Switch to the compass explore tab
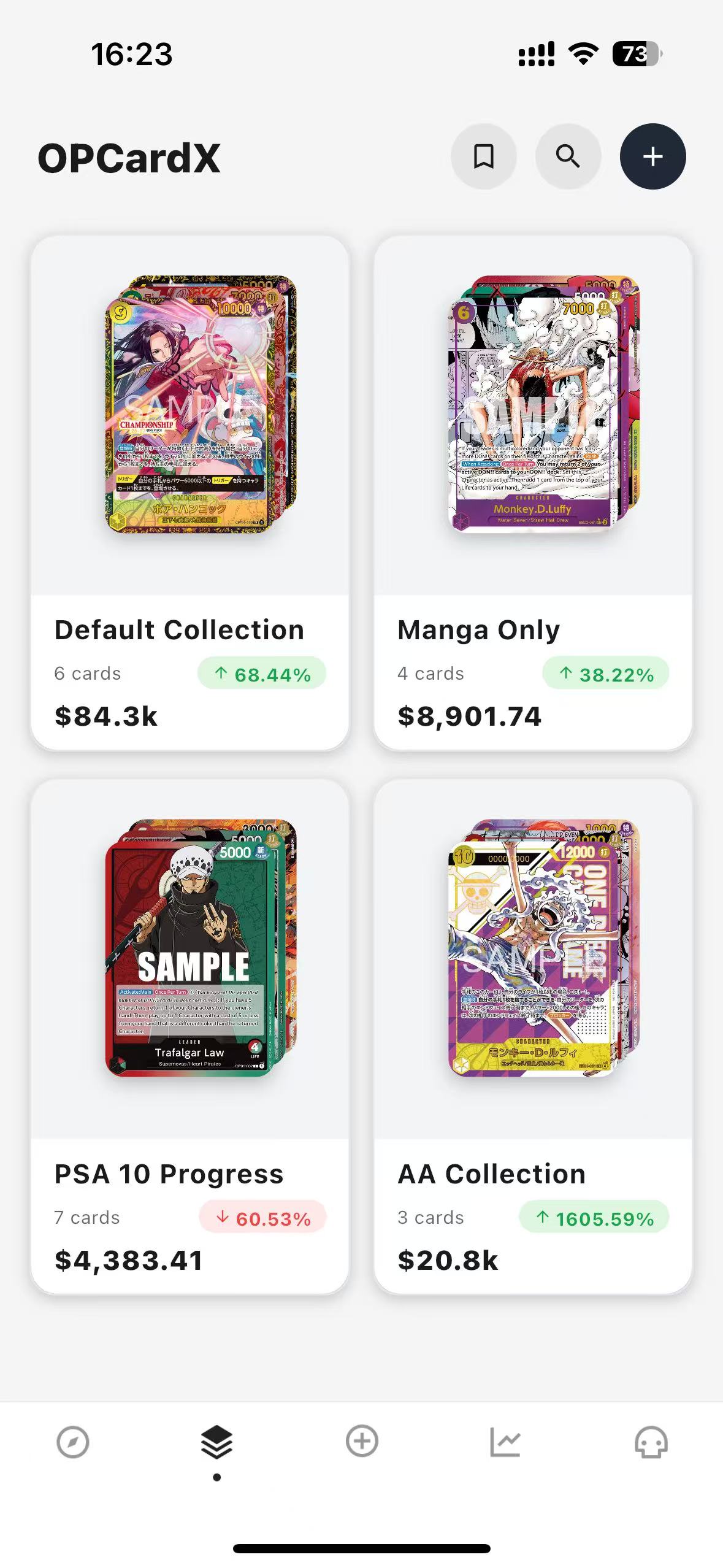Screen dimensions: 723x1568 point(73,1442)
